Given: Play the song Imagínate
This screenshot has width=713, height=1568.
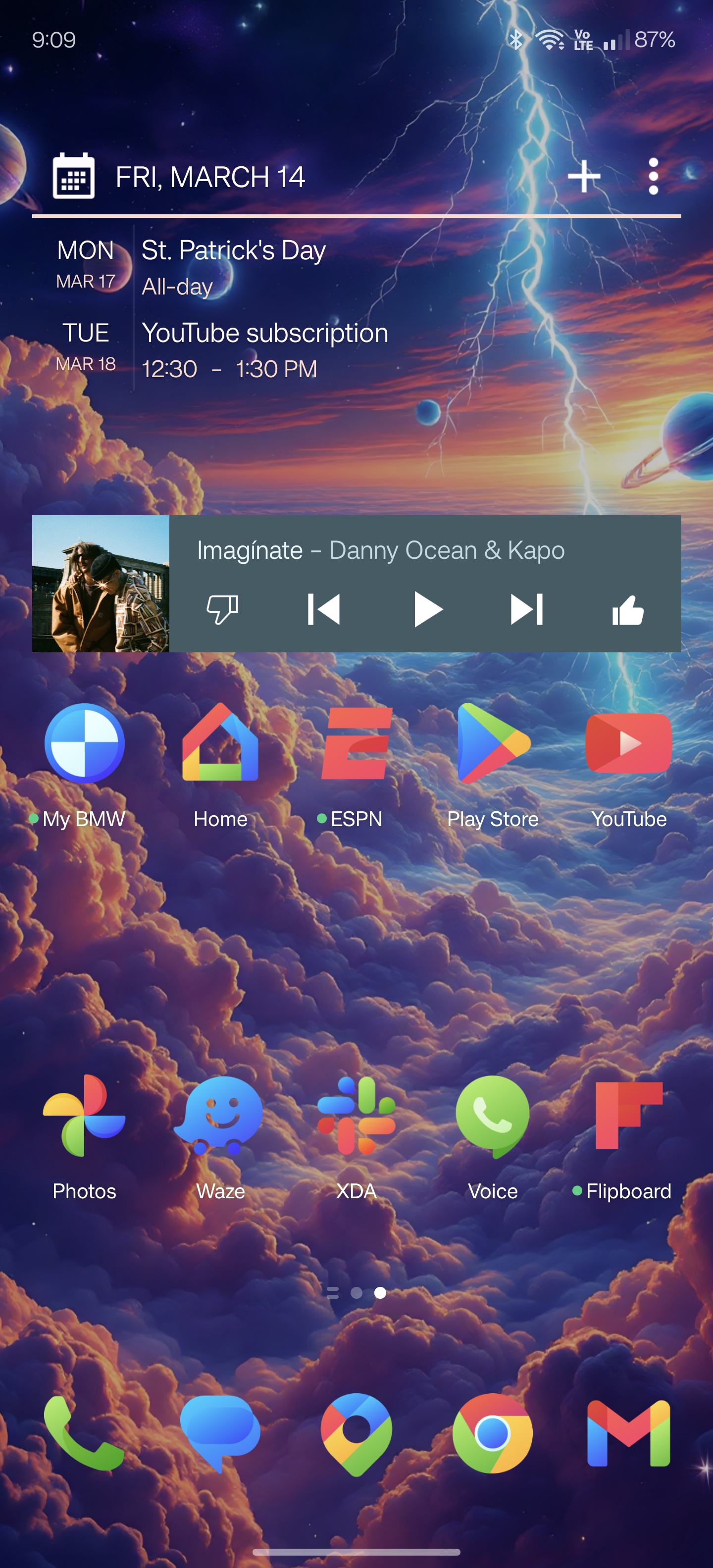Looking at the screenshot, I should [427, 609].
